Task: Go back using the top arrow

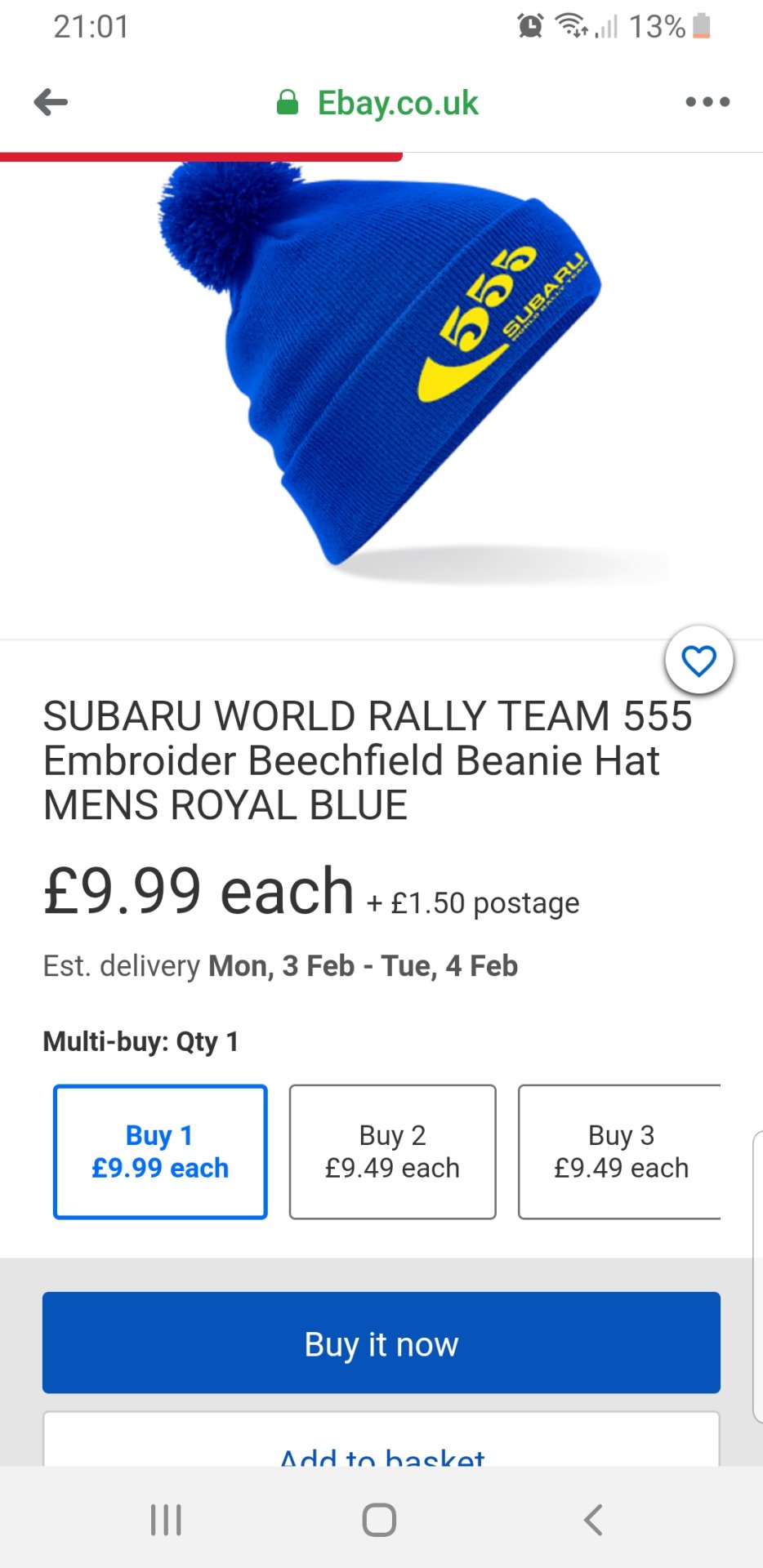Action: 51,102
